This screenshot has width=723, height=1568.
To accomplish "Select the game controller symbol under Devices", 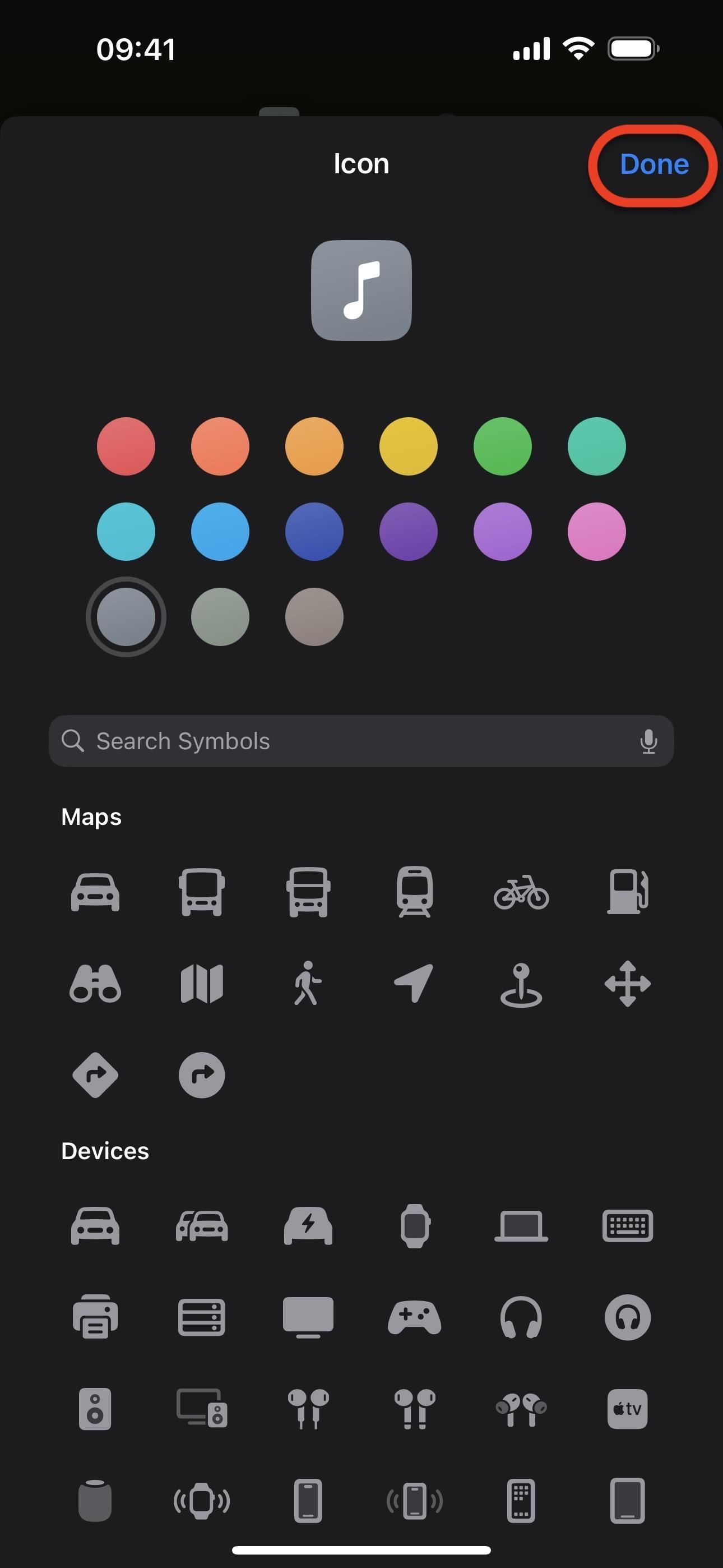I will click(x=414, y=1318).
